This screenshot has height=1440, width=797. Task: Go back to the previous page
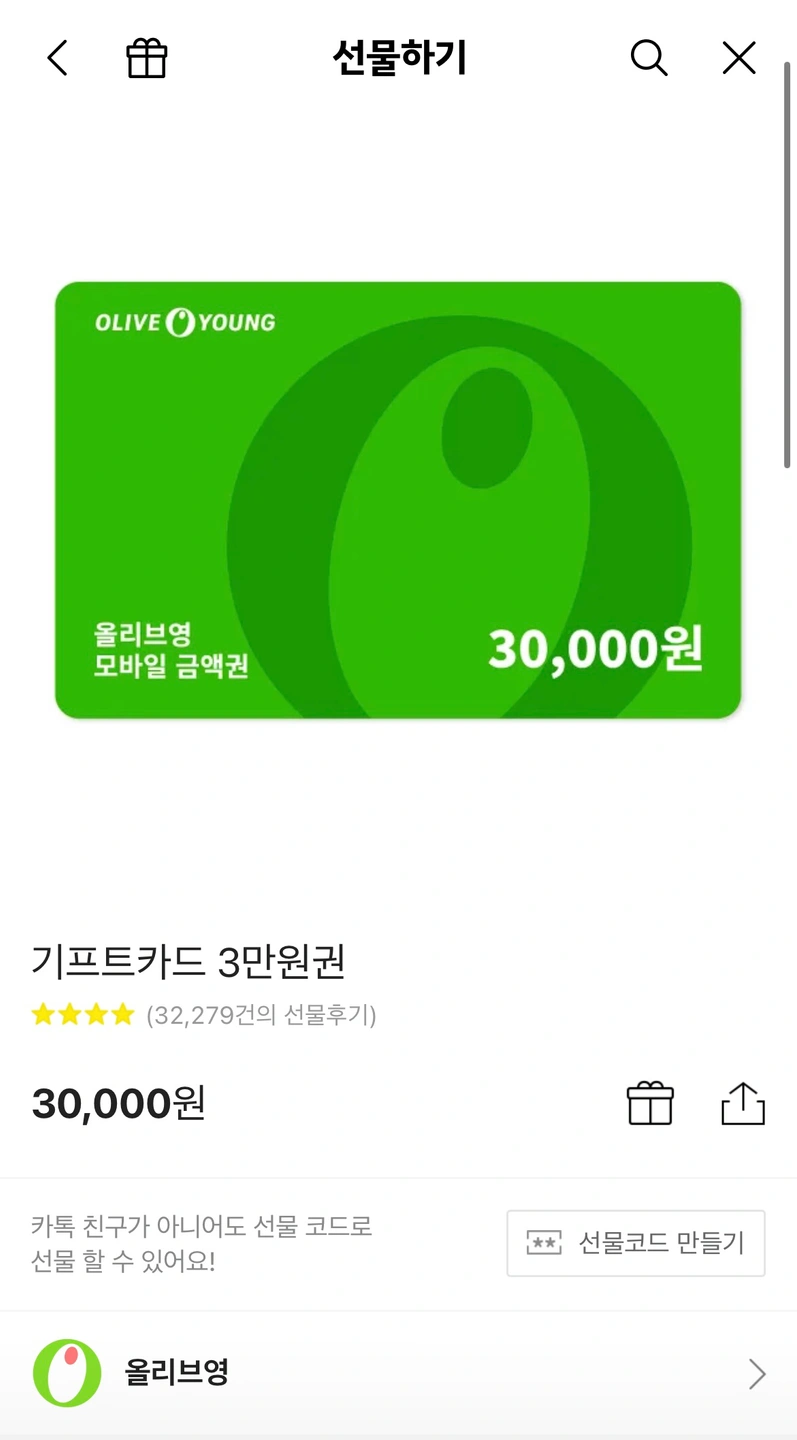58,59
